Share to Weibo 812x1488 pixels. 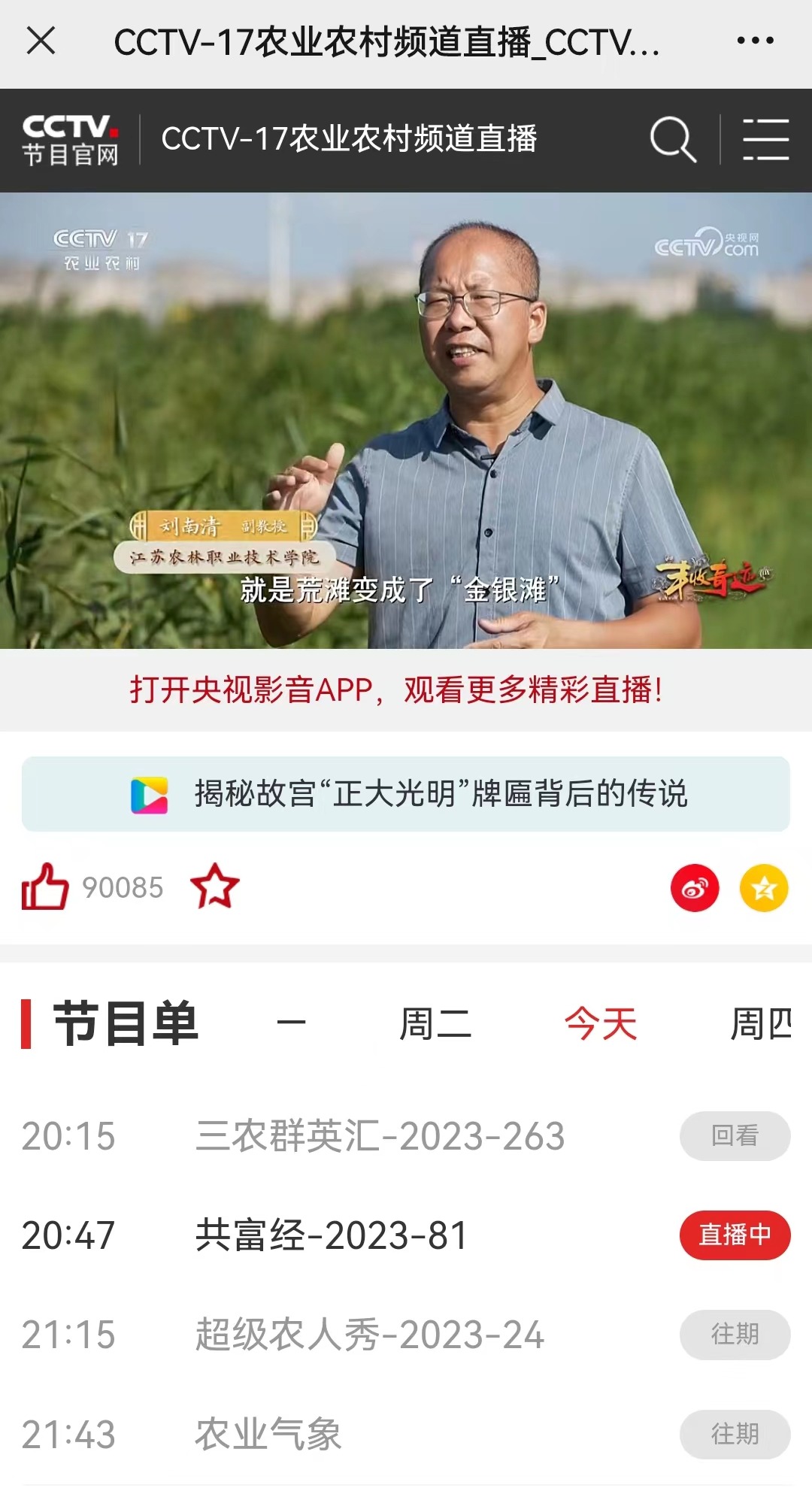tap(695, 888)
